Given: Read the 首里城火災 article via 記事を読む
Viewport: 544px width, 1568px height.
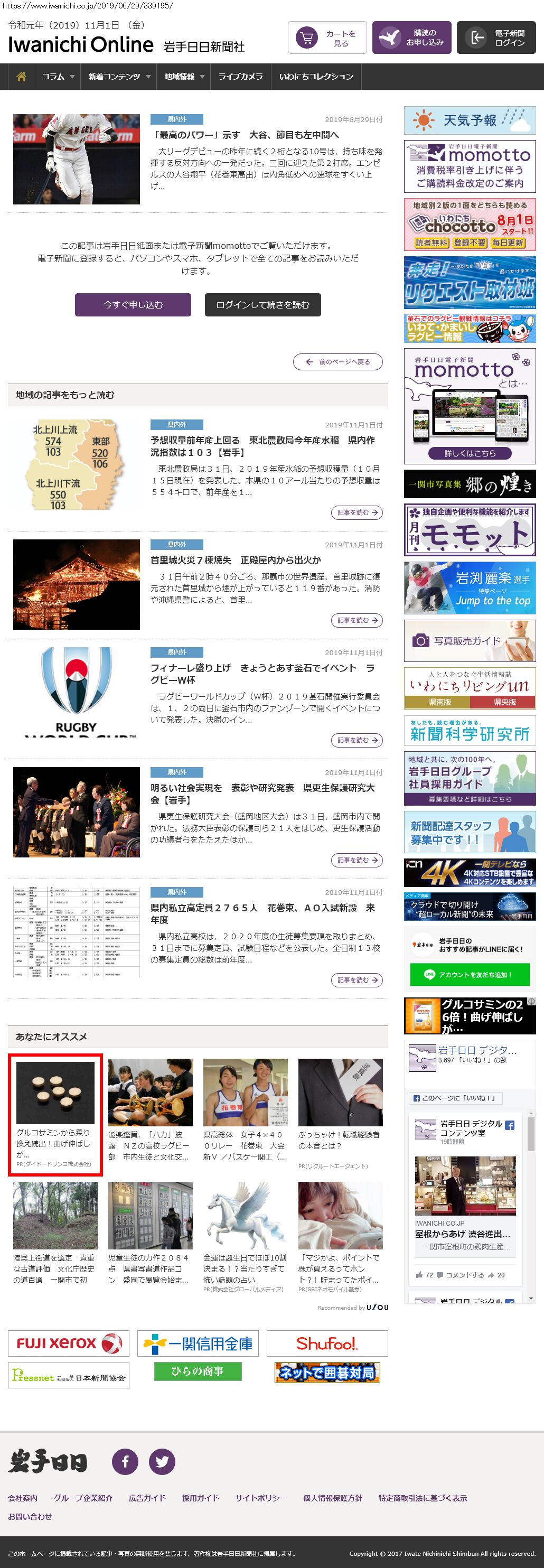Looking at the screenshot, I should click(x=357, y=620).
